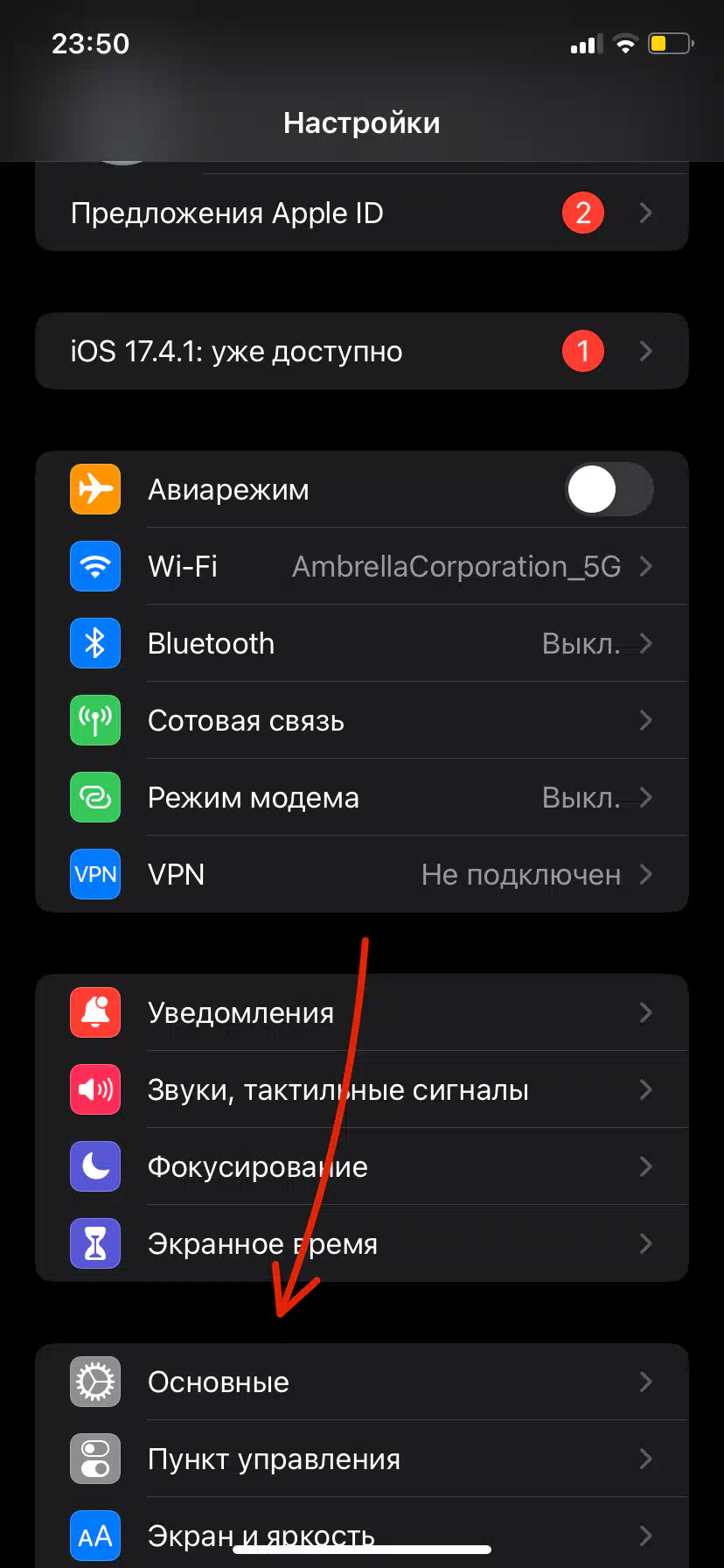This screenshot has width=724, height=1568.
Task: Open the iOS 17.4.1 update notice
Action: point(362,351)
